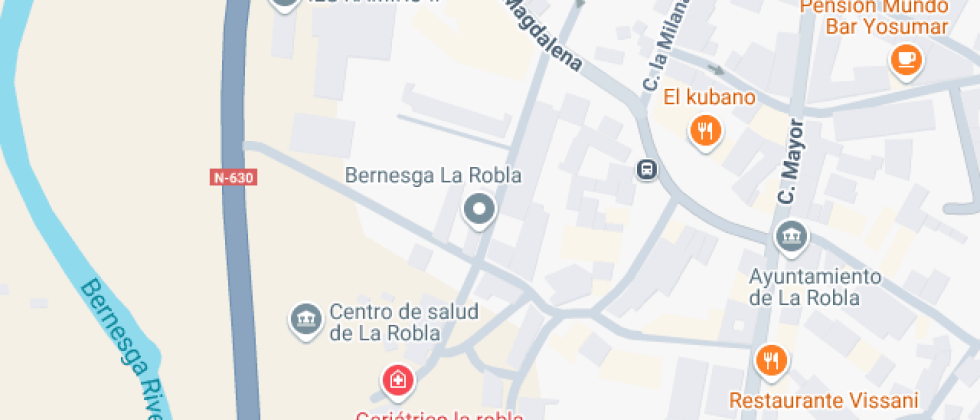Open Centro de salud de La Robla marker
The height and width of the screenshot is (420, 980).
[x=304, y=320]
